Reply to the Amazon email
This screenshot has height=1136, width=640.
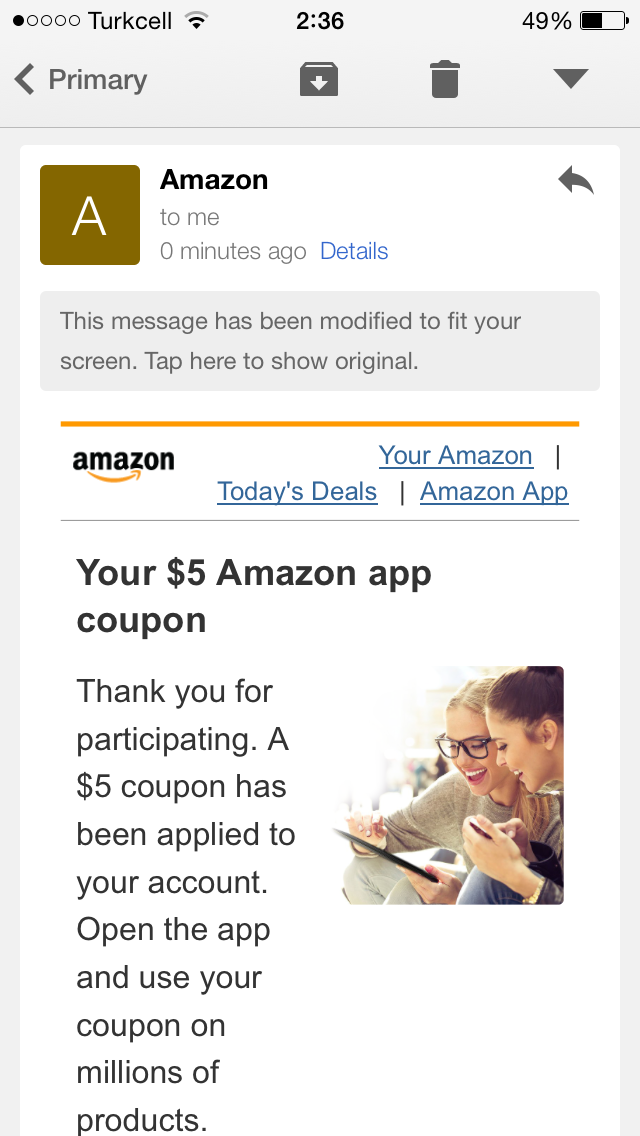(576, 181)
